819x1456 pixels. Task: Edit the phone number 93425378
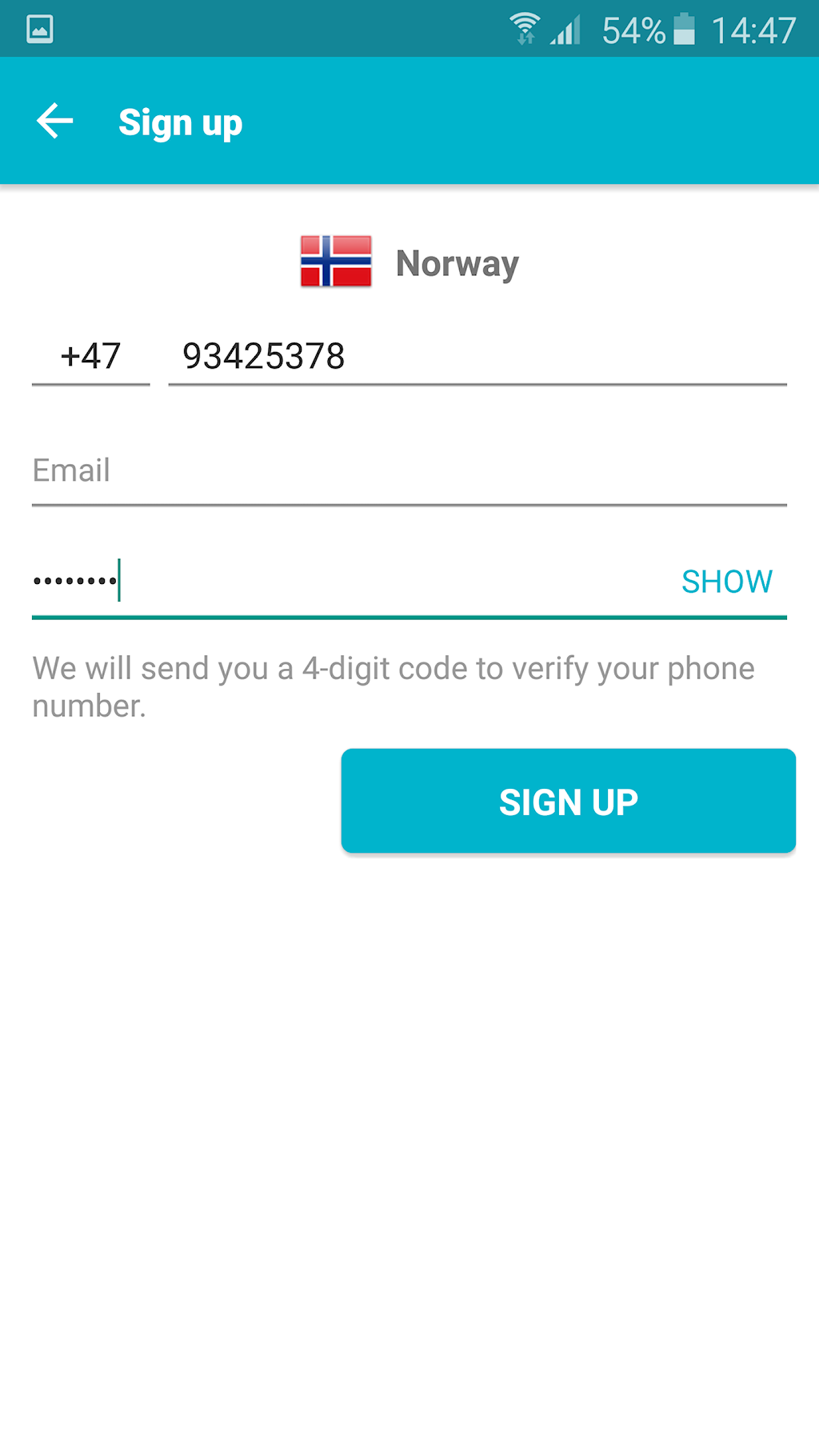(477, 357)
